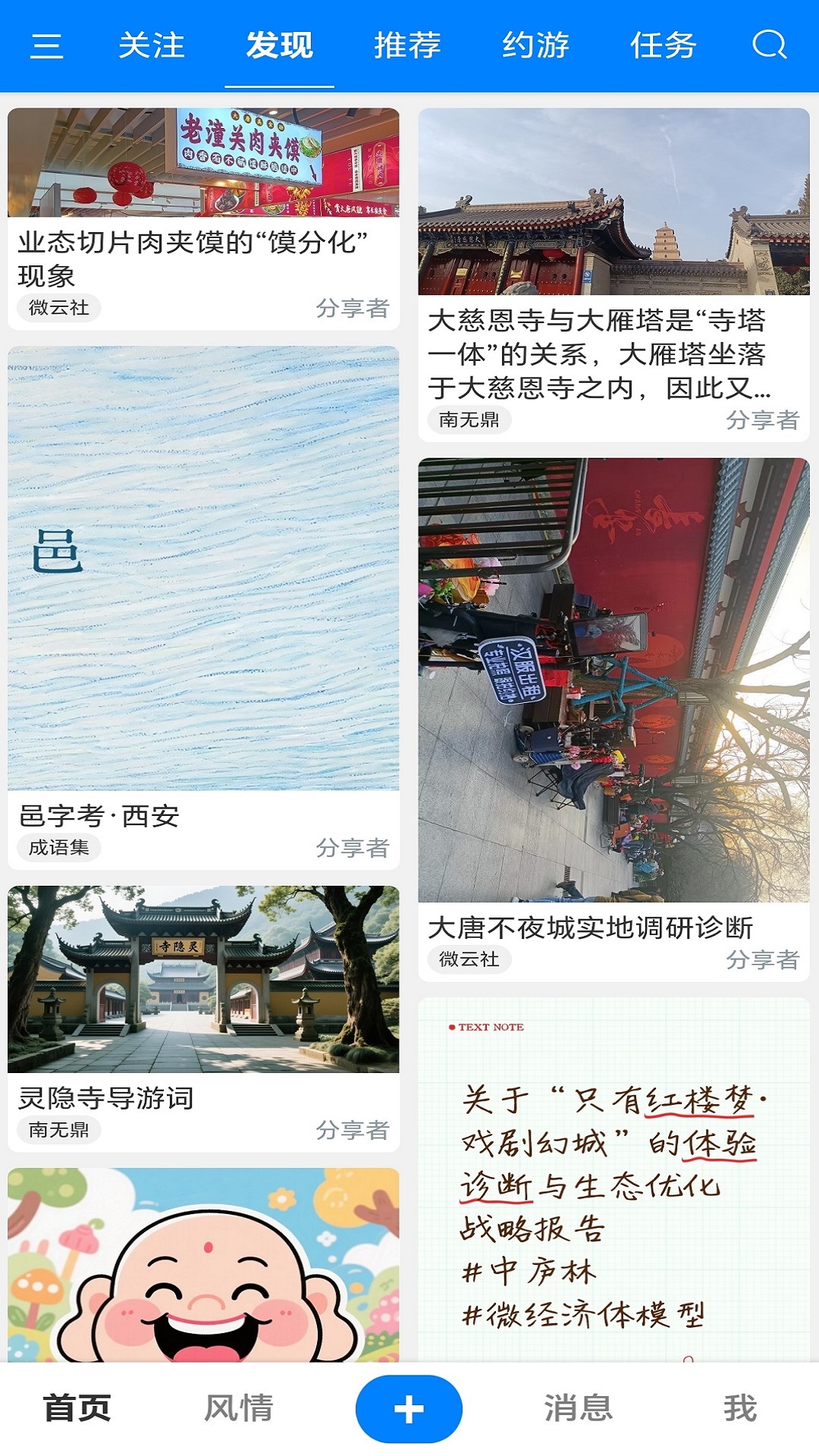Screen dimensions: 819x1456
Task: Switch to the 任务 tab
Action: pos(664,45)
